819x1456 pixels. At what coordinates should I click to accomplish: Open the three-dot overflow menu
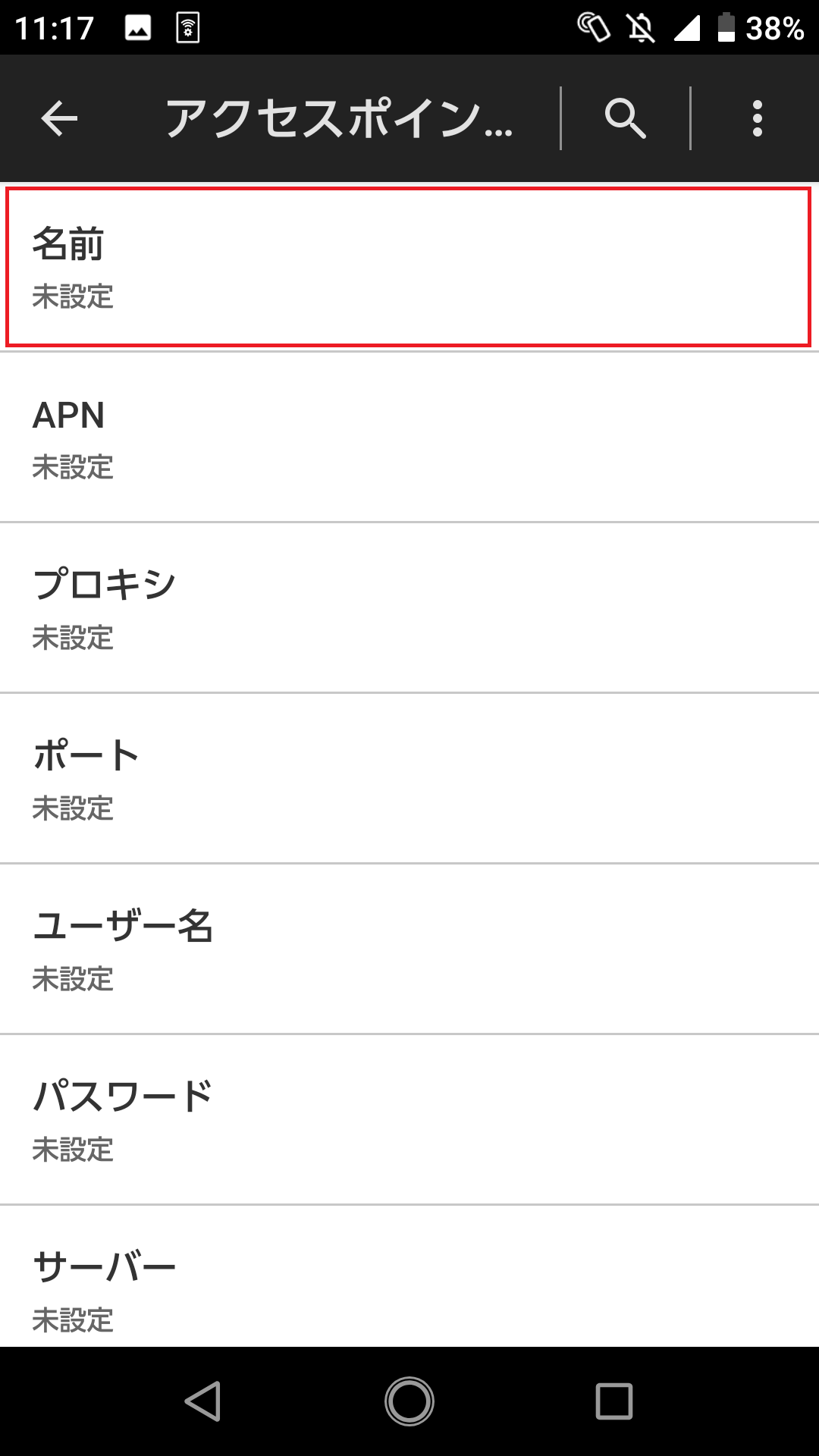tap(756, 118)
